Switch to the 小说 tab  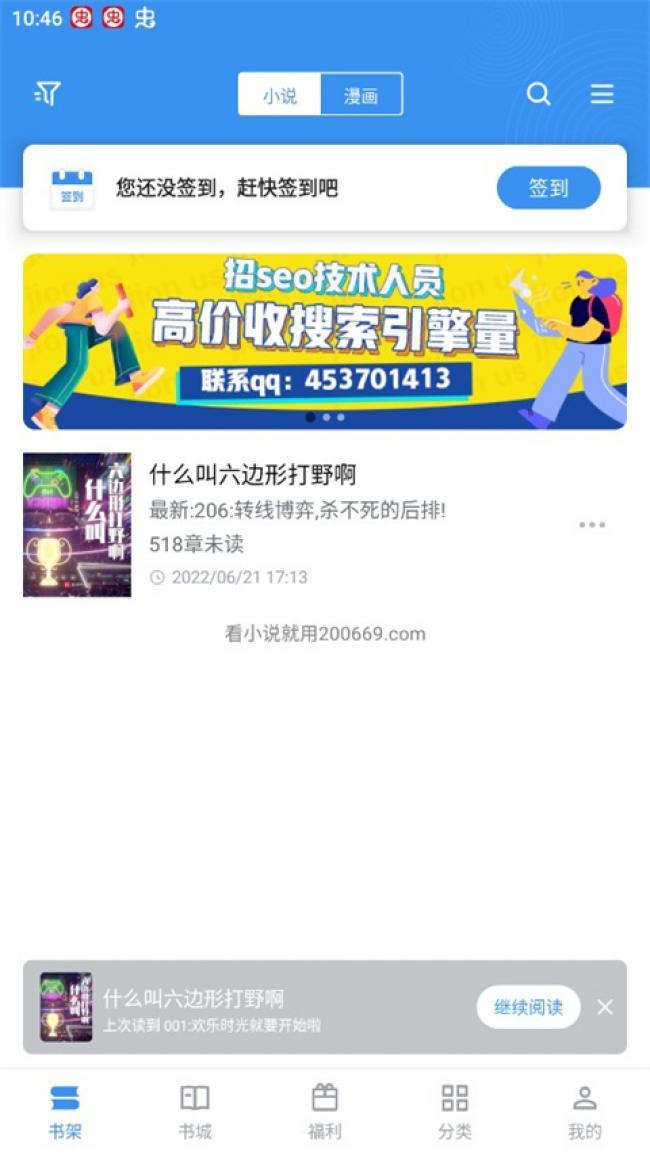[x=280, y=95]
